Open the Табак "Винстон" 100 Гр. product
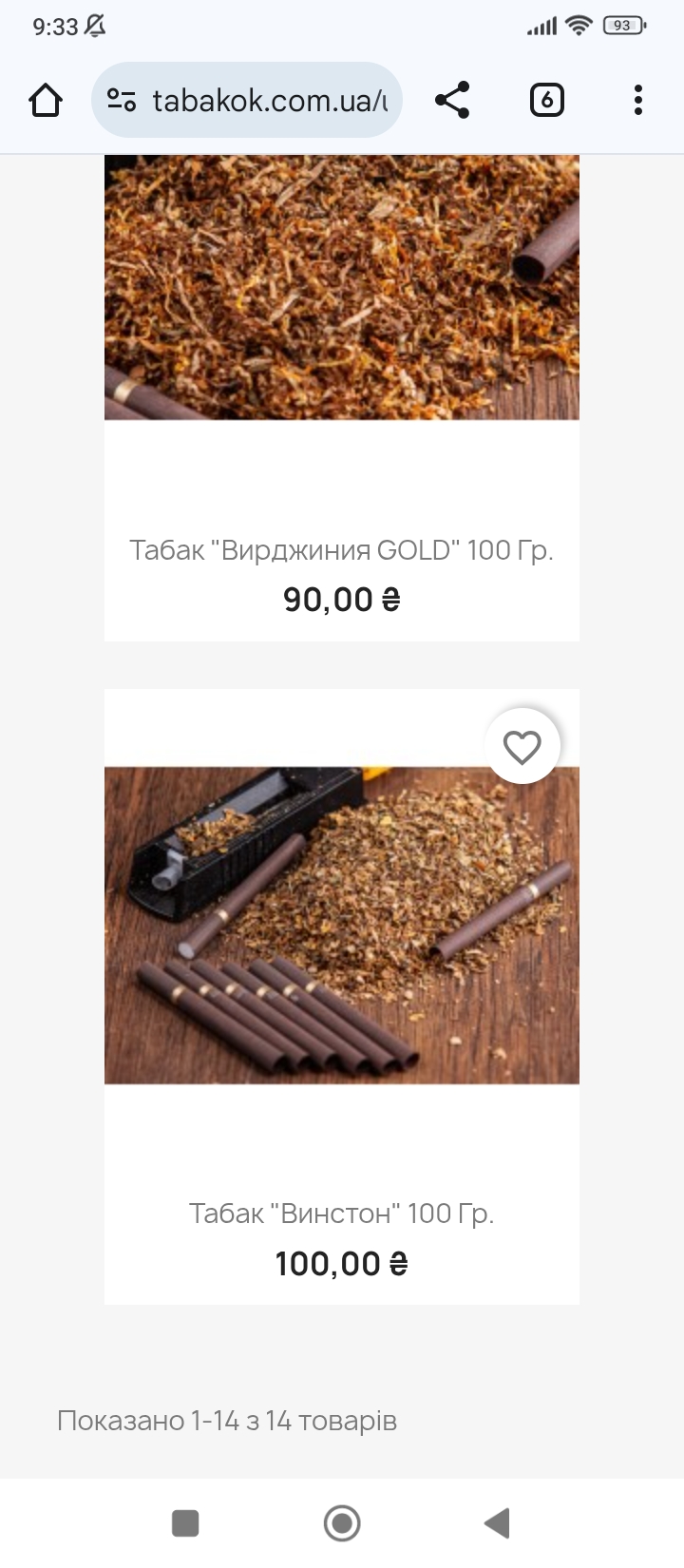The width and height of the screenshot is (684, 1568). pos(341,1214)
